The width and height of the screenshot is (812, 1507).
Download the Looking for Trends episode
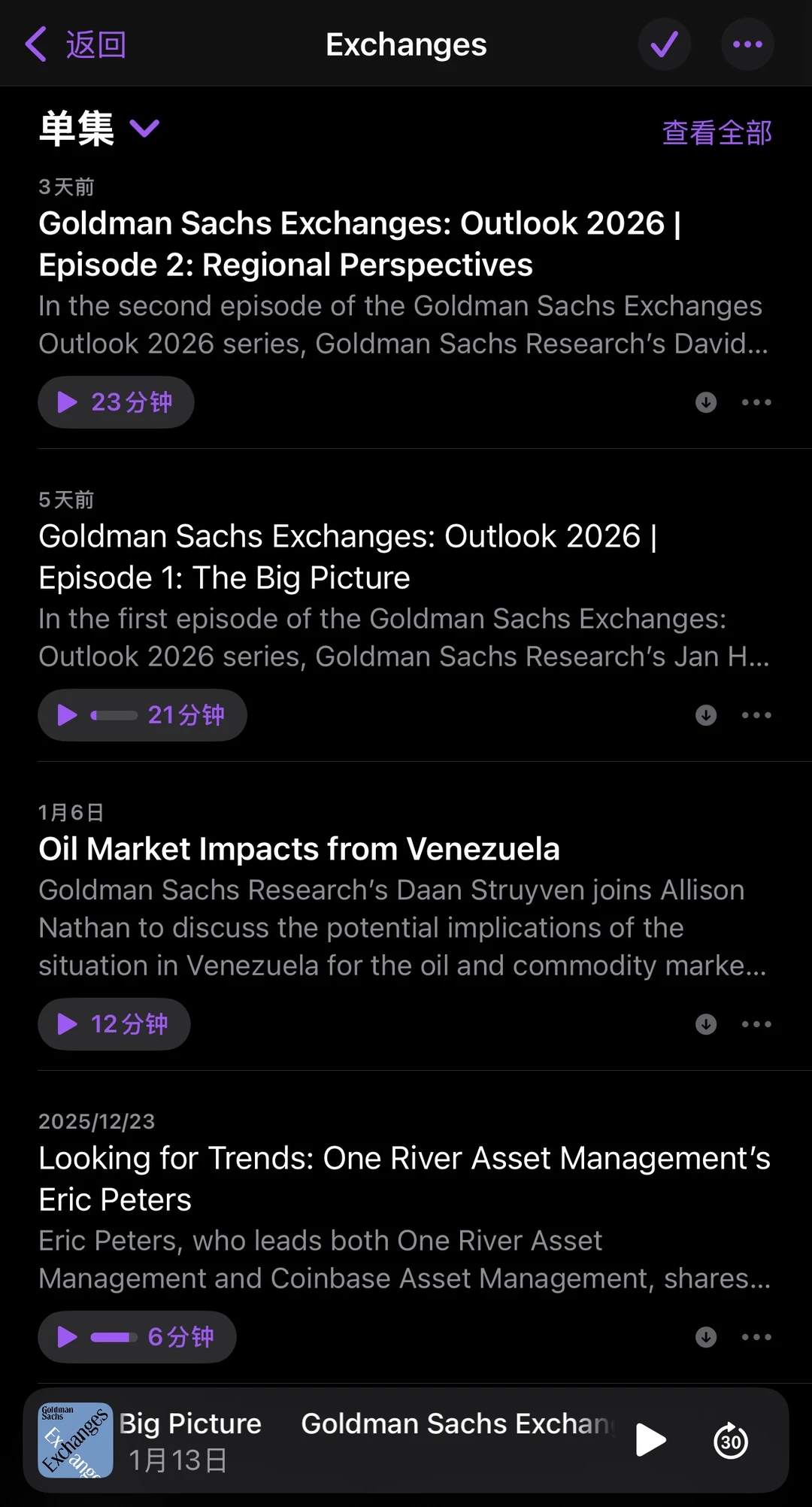tap(706, 1337)
